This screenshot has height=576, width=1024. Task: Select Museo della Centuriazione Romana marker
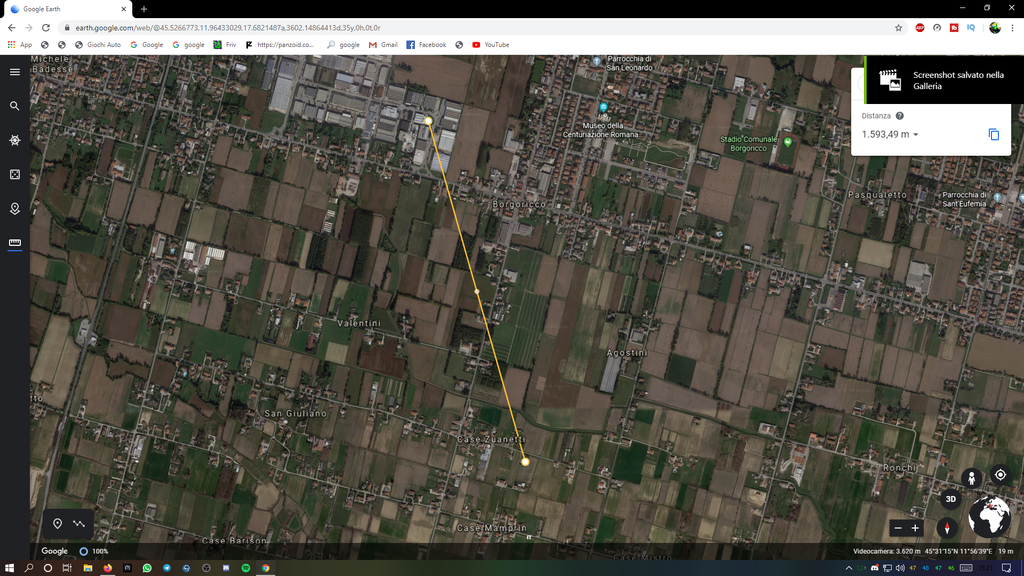[603, 107]
